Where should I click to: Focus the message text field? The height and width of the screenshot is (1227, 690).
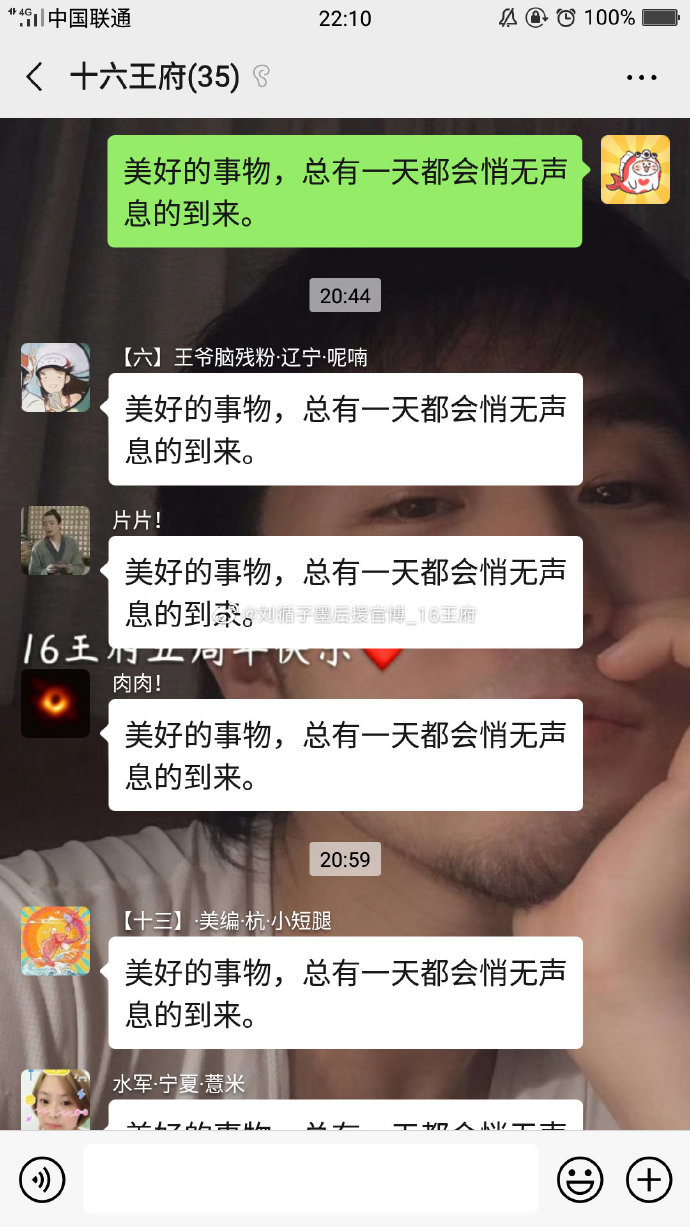(310, 1180)
